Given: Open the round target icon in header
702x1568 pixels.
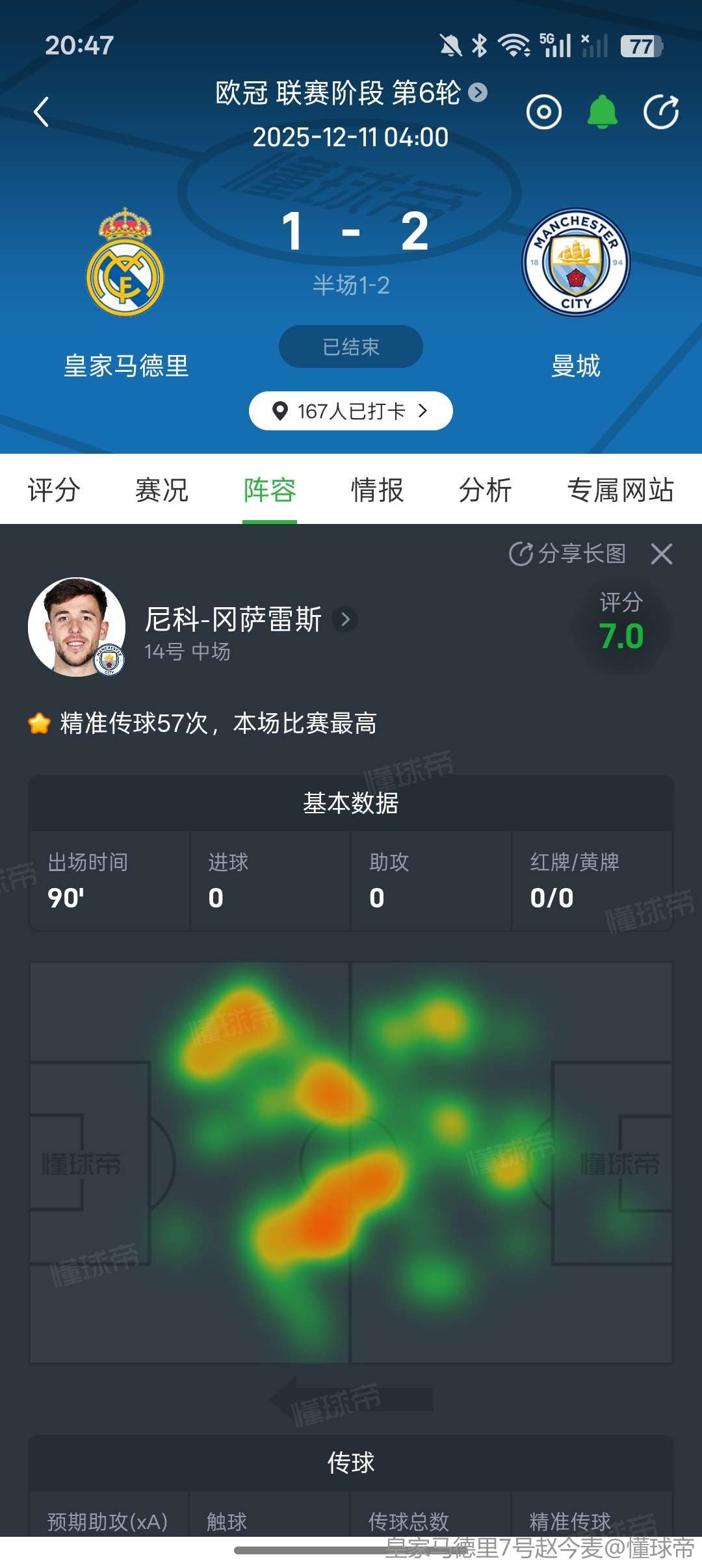Looking at the screenshot, I should (x=543, y=112).
